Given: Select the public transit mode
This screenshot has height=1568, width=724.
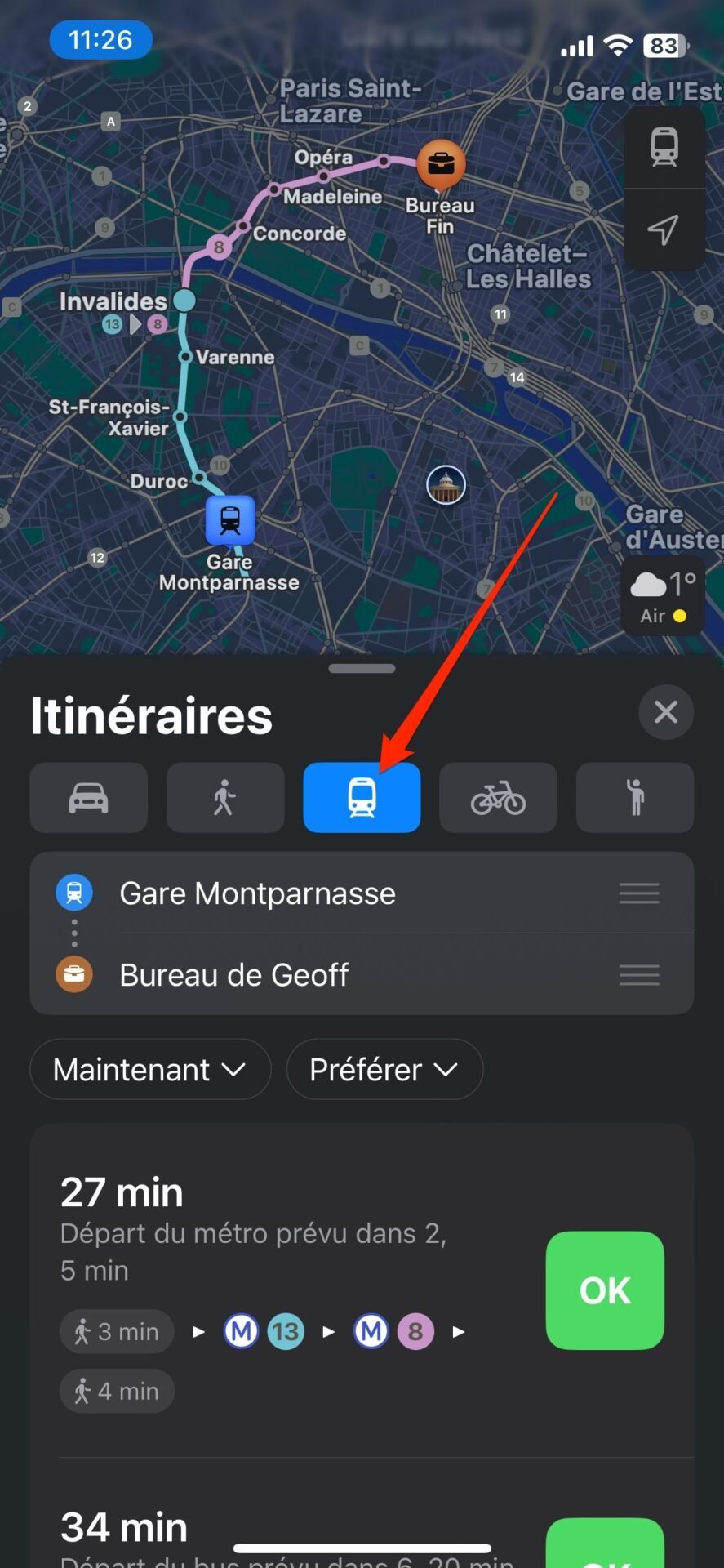Looking at the screenshot, I should click(x=362, y=798).
